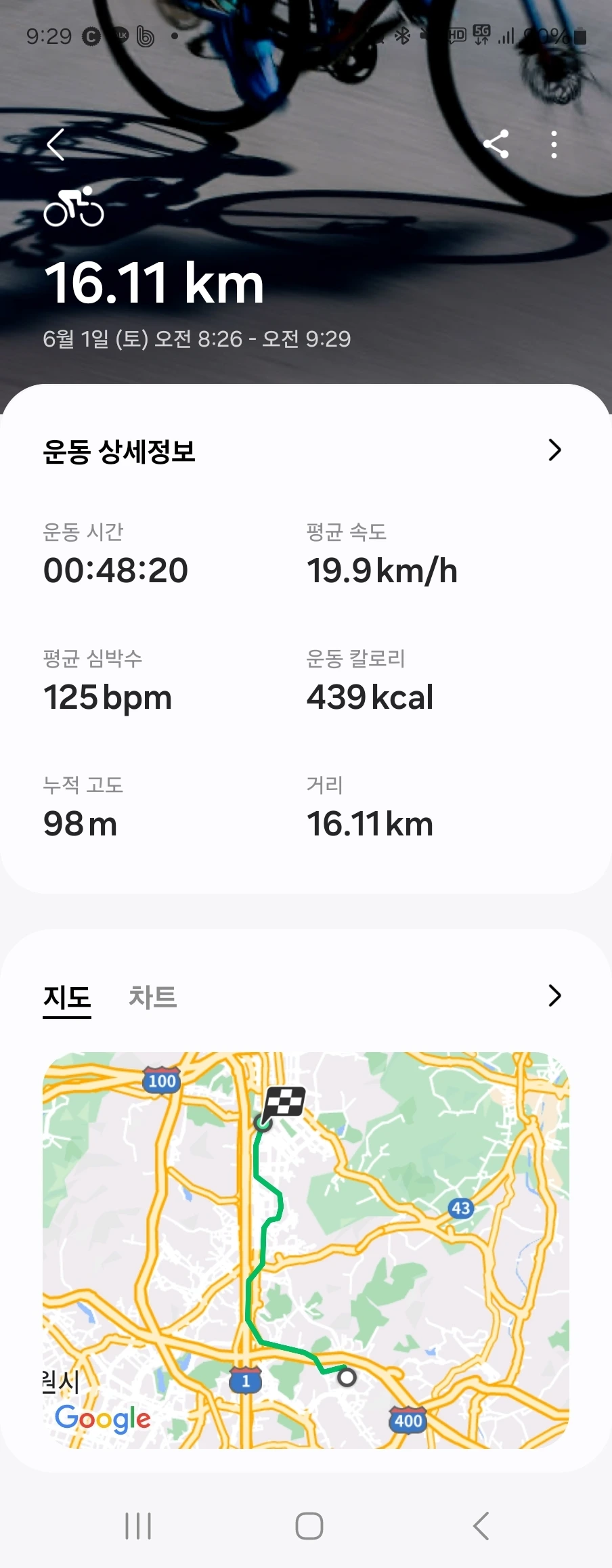This screenshot has height=1568, width=612.
Task: Switch to the 차트 tab
Action: click(153, 997)
